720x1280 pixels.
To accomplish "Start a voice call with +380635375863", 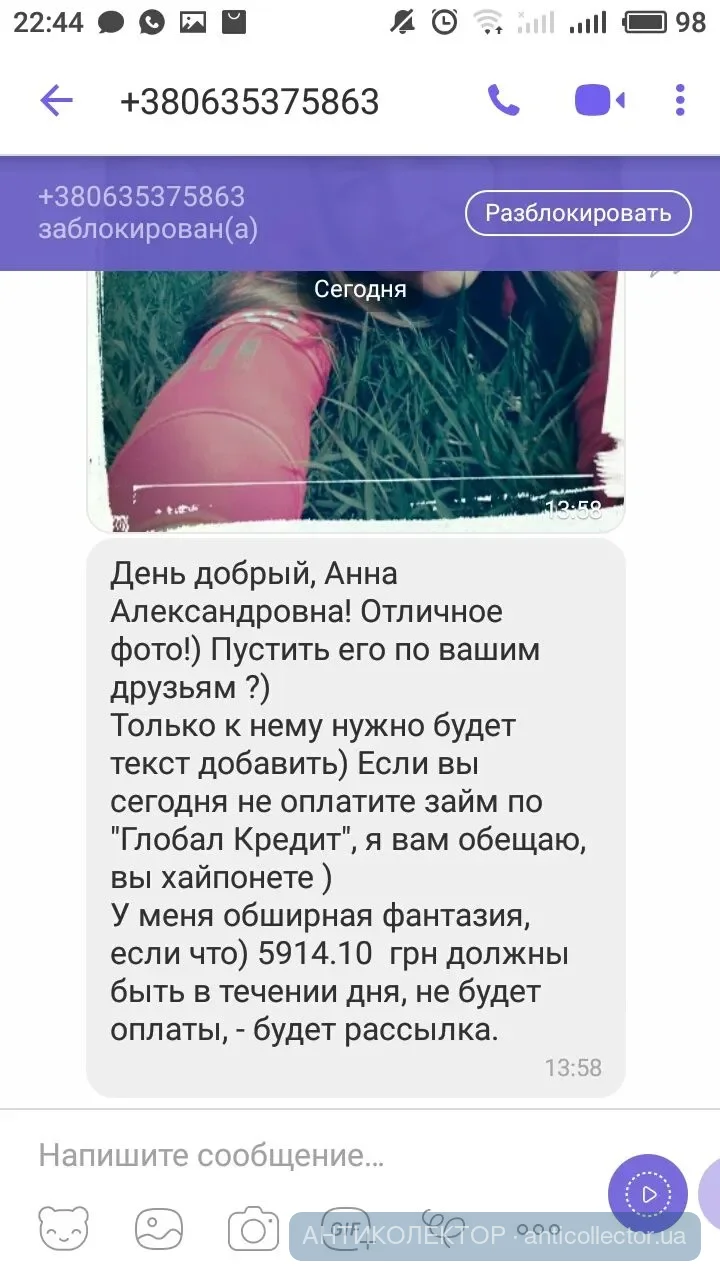I will click(x=503, y=101).
